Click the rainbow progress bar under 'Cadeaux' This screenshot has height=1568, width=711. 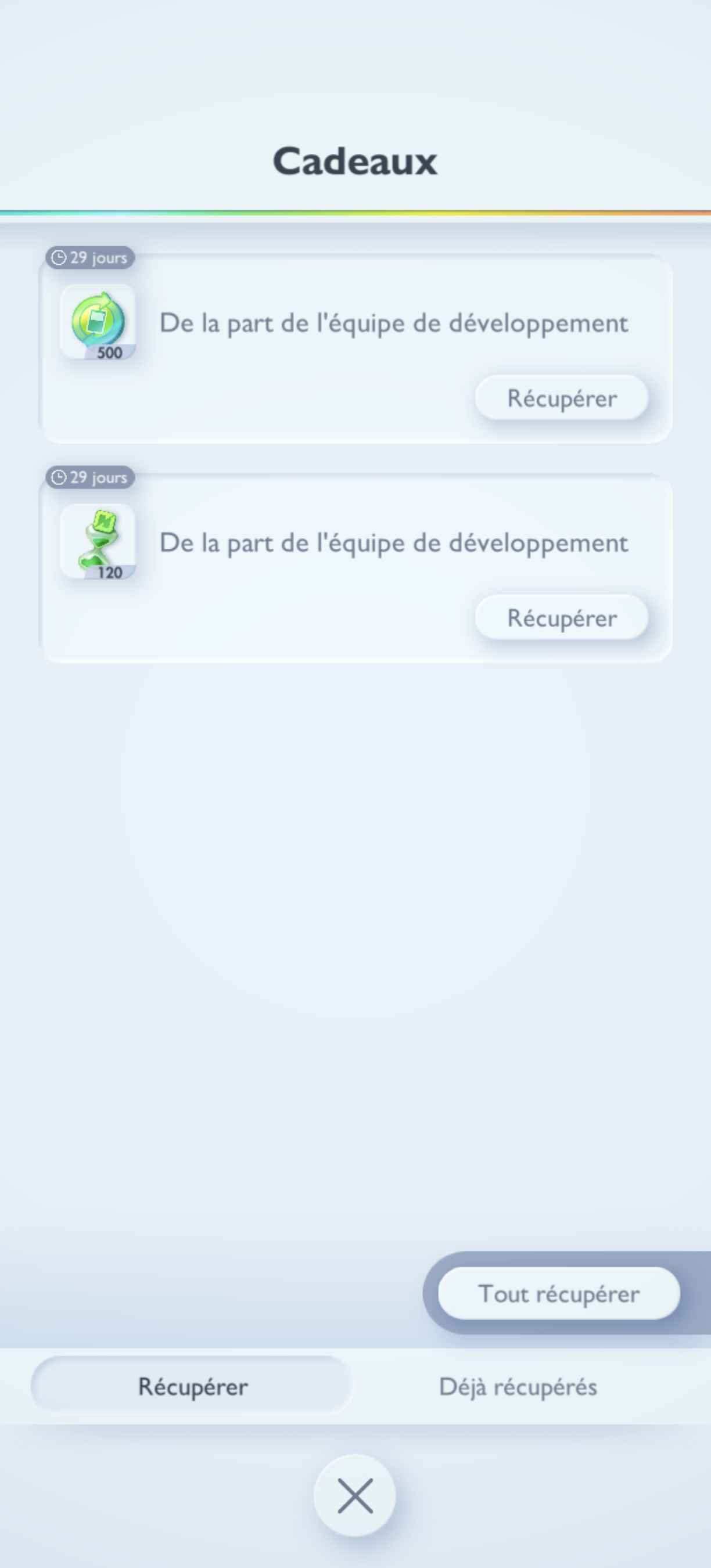(x=355, y=211)
